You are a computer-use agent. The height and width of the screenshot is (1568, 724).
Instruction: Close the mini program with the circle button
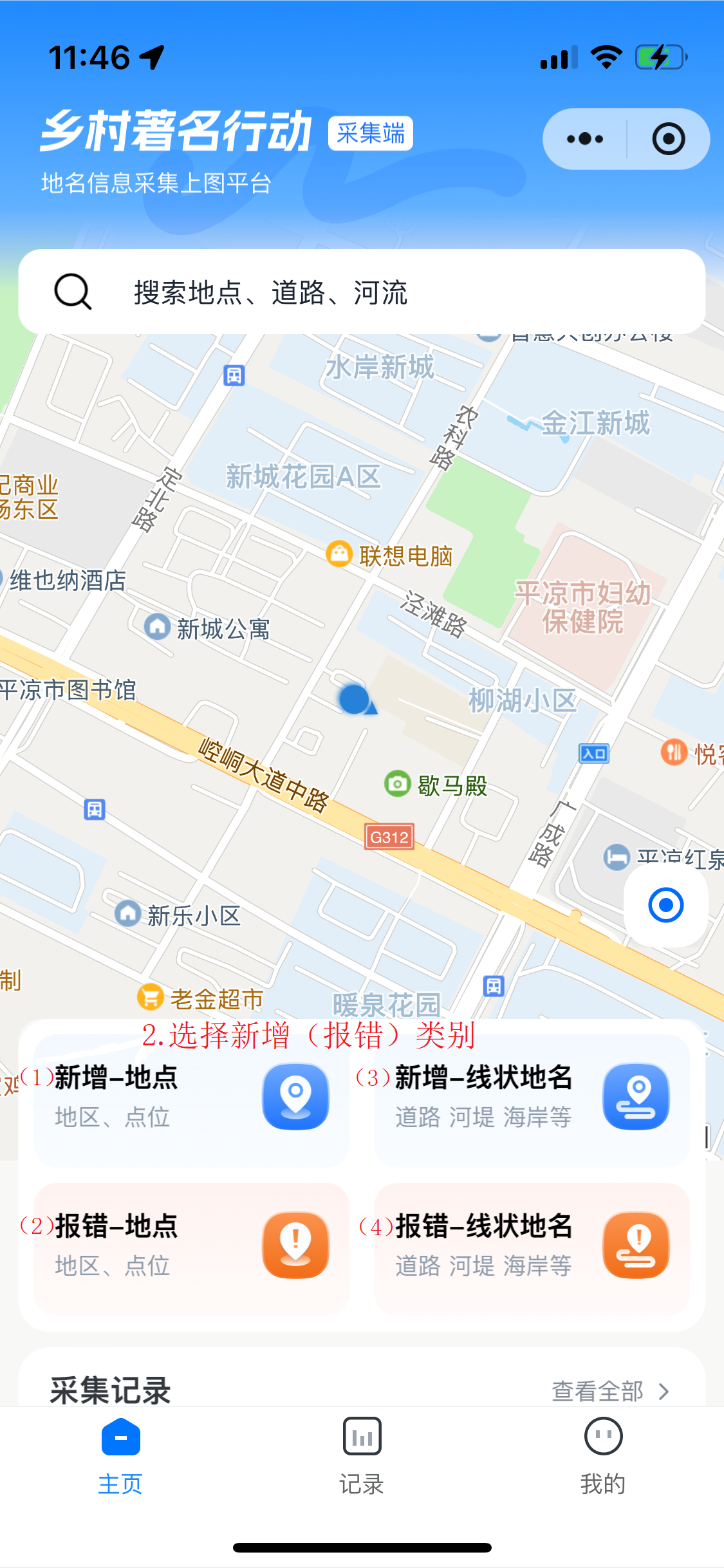point(668,139)
